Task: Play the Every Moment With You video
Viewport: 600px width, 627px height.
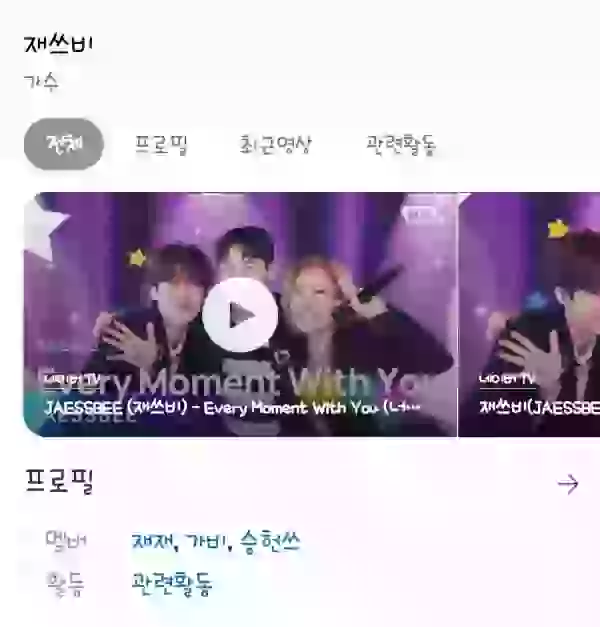Action: pos(240,315)
